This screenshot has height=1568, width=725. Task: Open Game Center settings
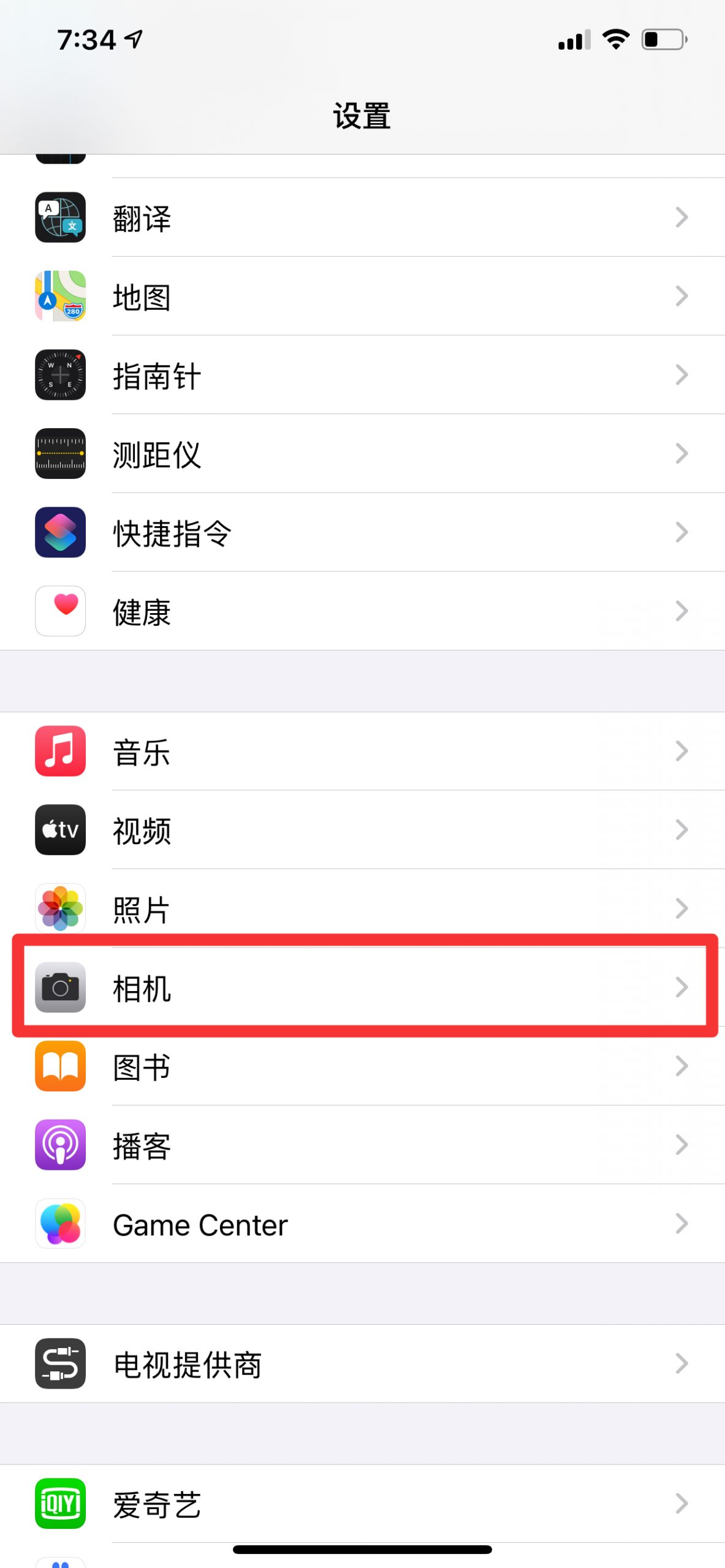coord(362,1224)
